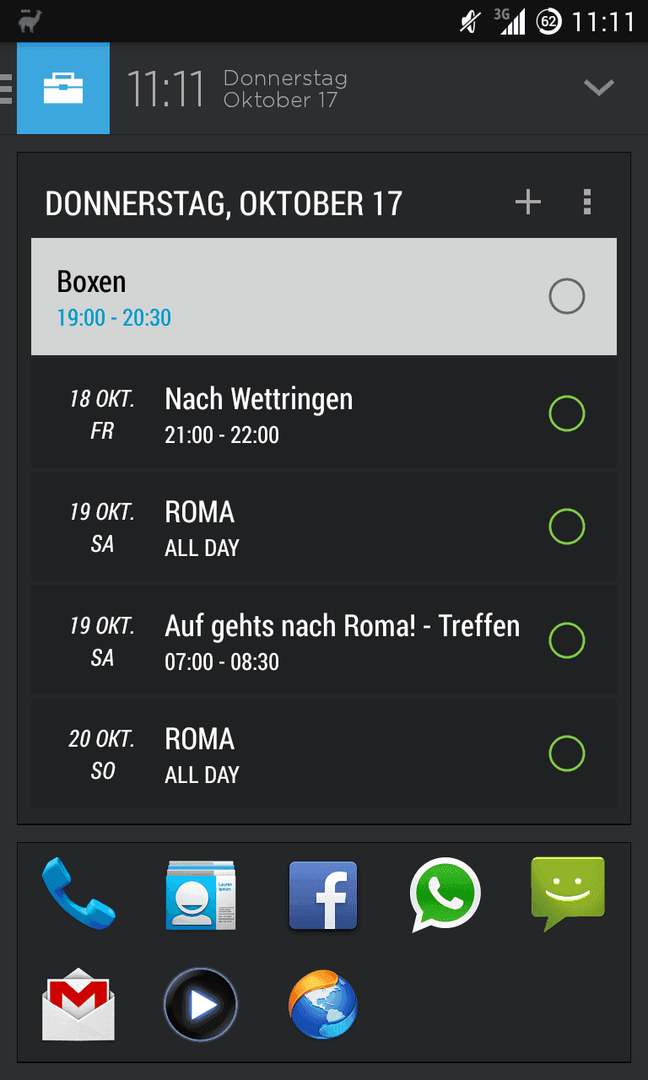Check off Auf gehts nach Roma! circle
This screenshot has width=648, height=1080.
[x=567, y=641]
